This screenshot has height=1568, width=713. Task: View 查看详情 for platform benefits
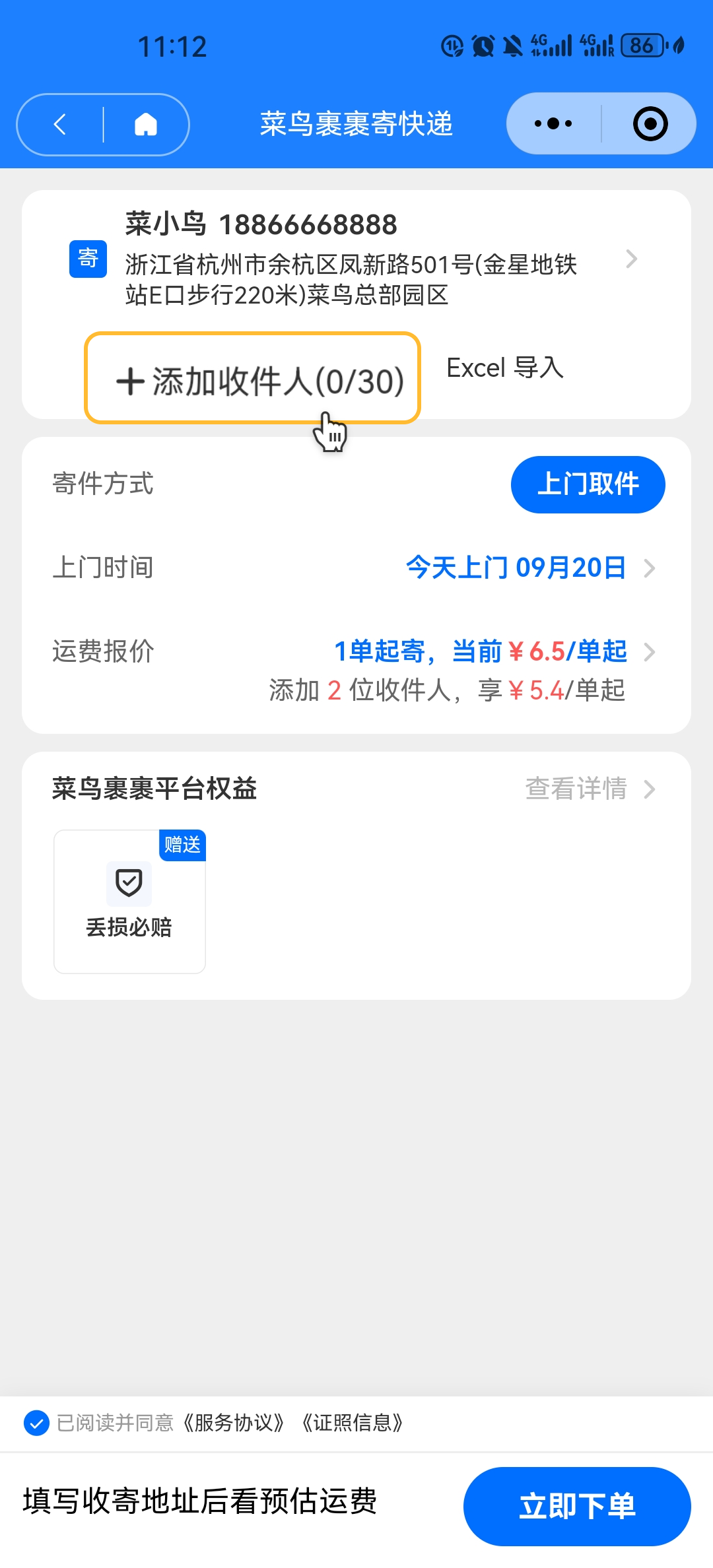[x=590, y=789]
